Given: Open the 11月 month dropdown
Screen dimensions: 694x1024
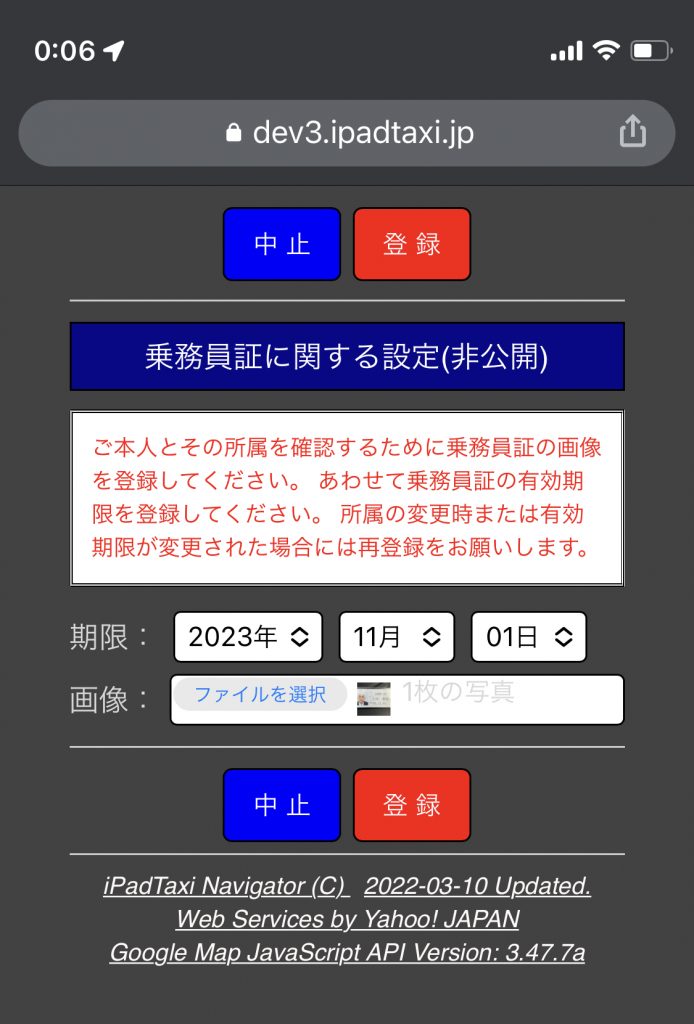Looking at the screenshot, I should click(397, 637).
